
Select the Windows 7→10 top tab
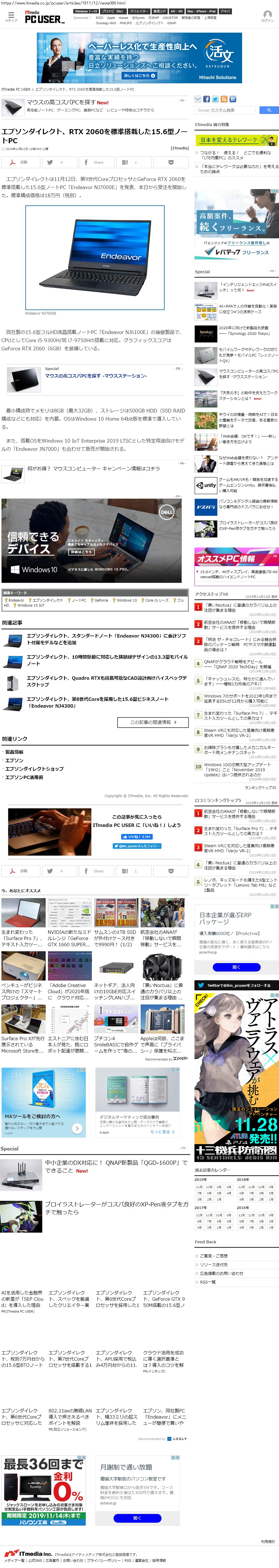(85, 12)
